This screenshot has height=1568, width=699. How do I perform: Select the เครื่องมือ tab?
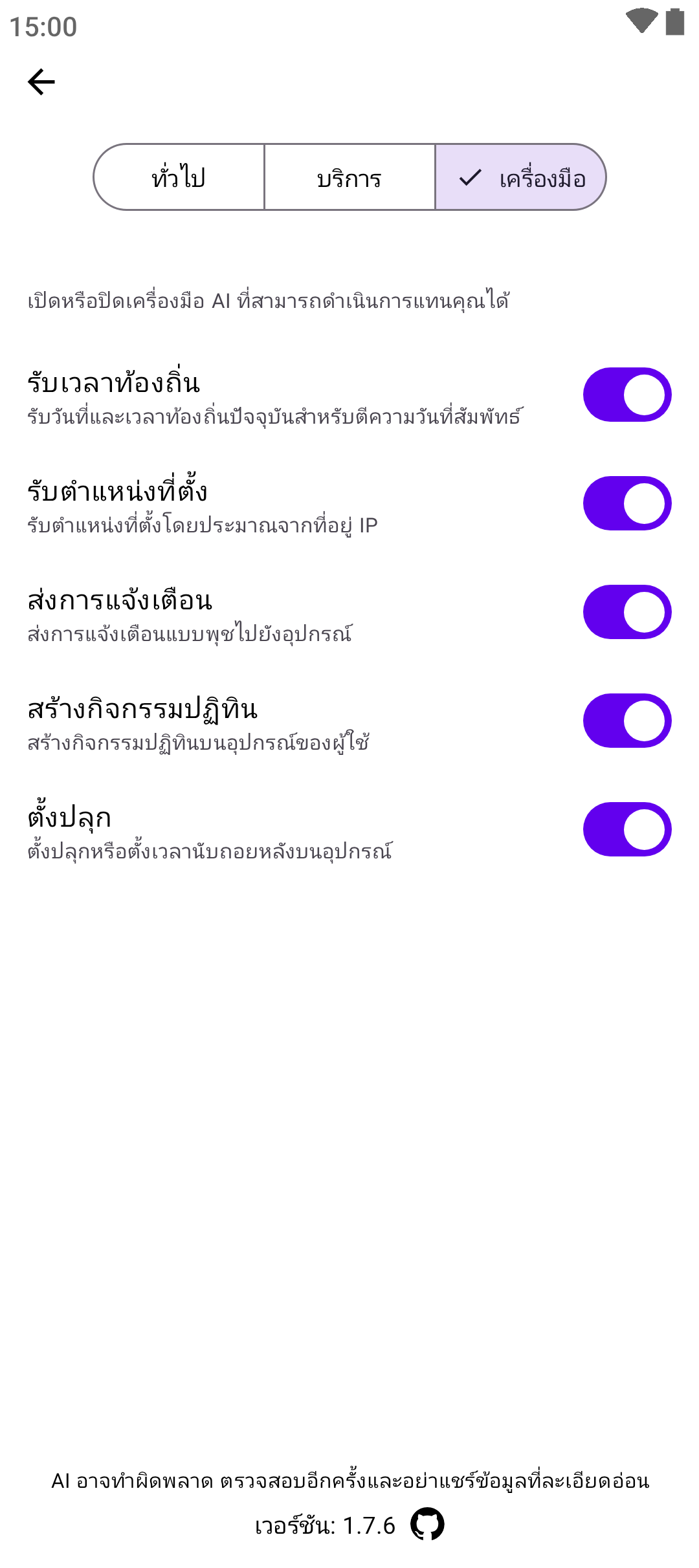521,177
